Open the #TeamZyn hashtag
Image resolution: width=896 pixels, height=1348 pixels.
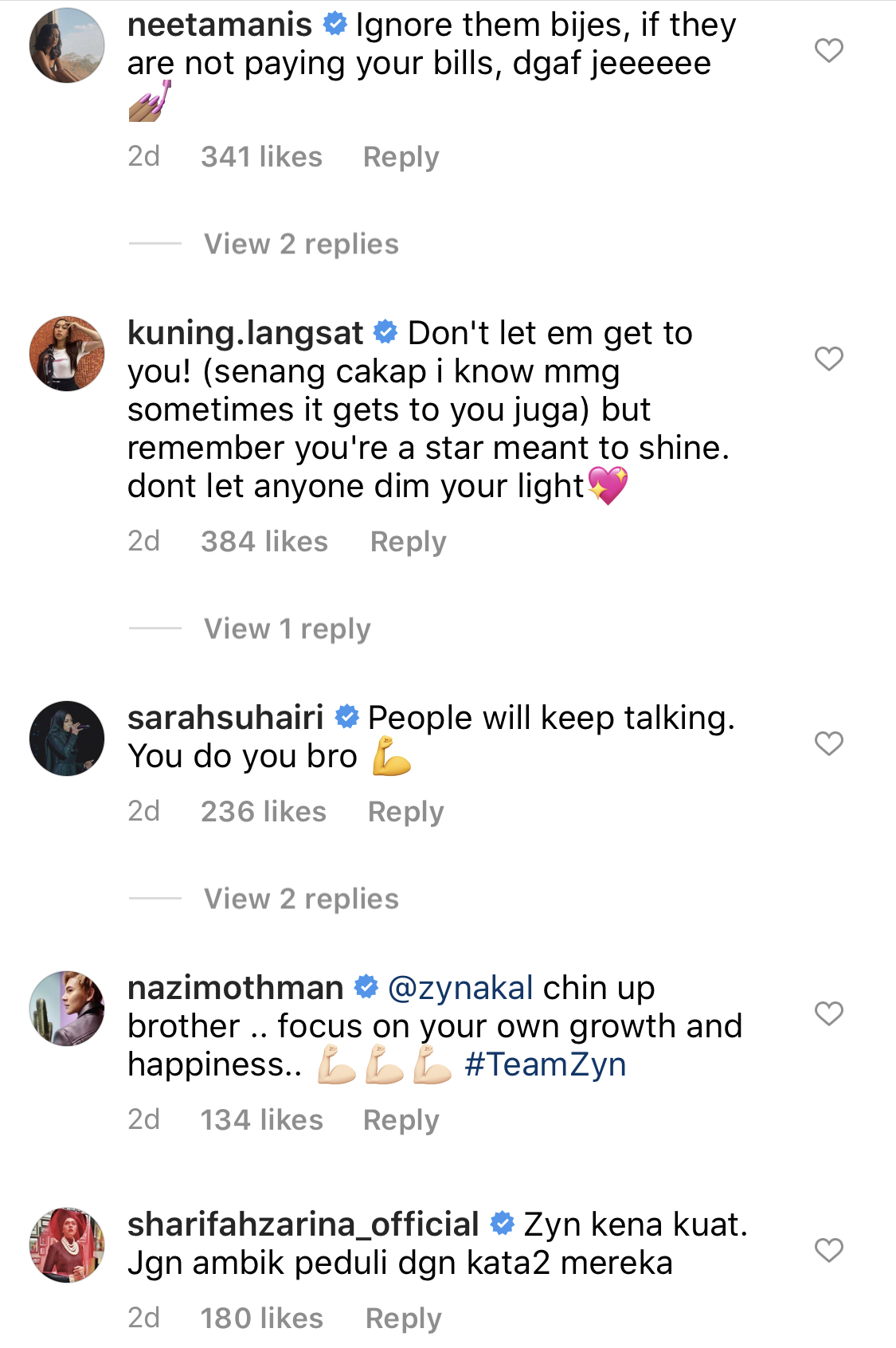point(545,1064)
